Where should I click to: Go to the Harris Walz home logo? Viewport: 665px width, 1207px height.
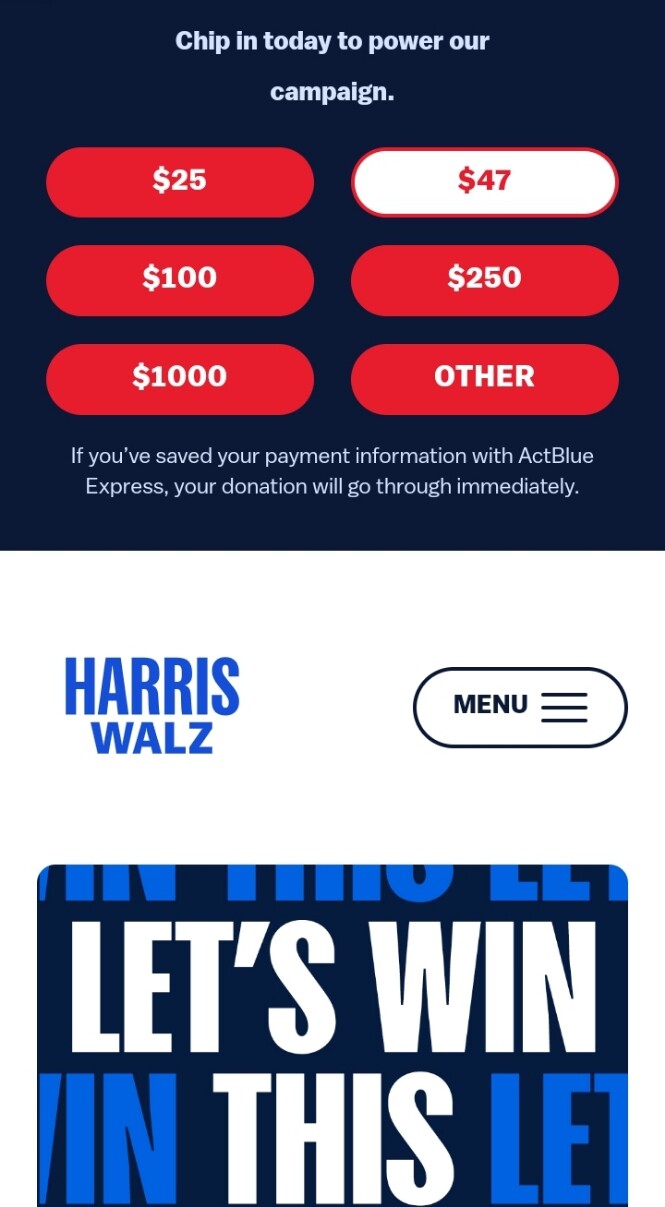pyautogui.click(x=152, y=705)
